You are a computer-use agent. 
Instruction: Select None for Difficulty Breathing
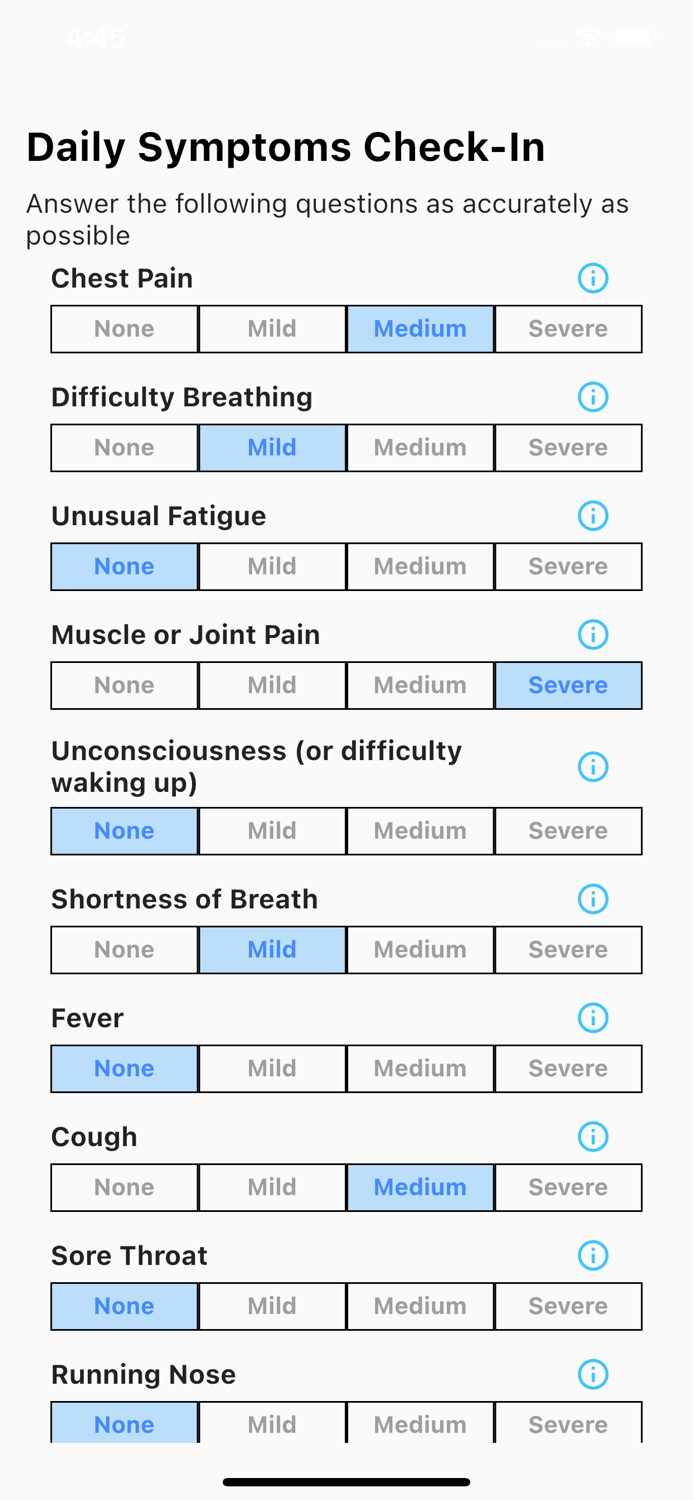point(124,448)
